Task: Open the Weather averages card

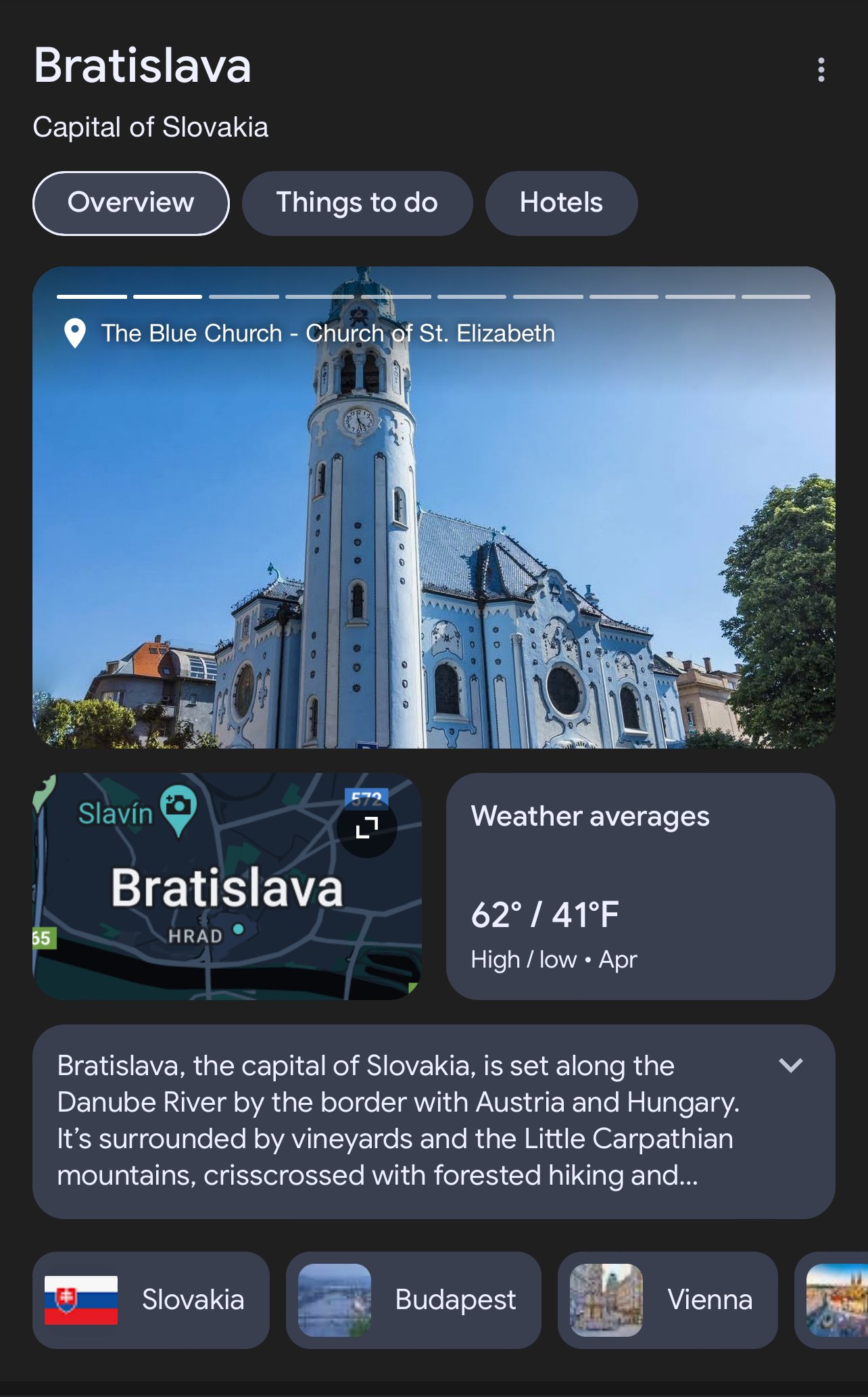Action: 640,886
